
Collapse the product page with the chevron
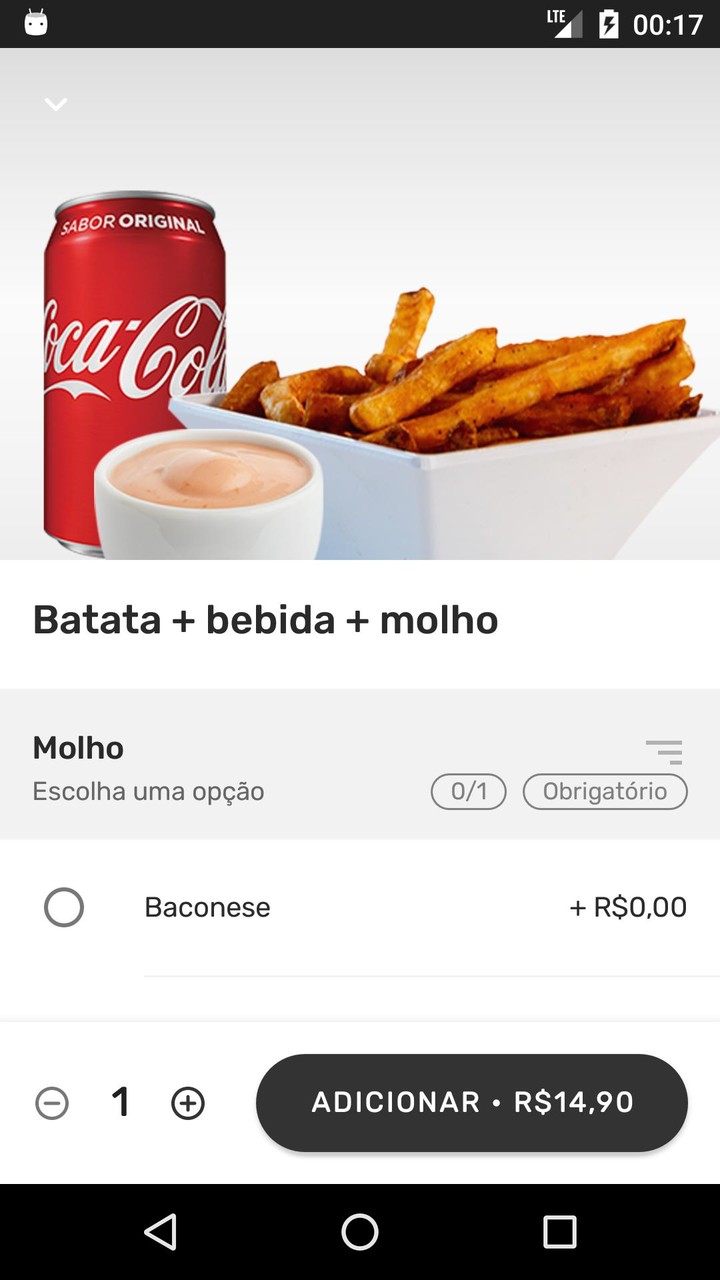pos(55,104)
